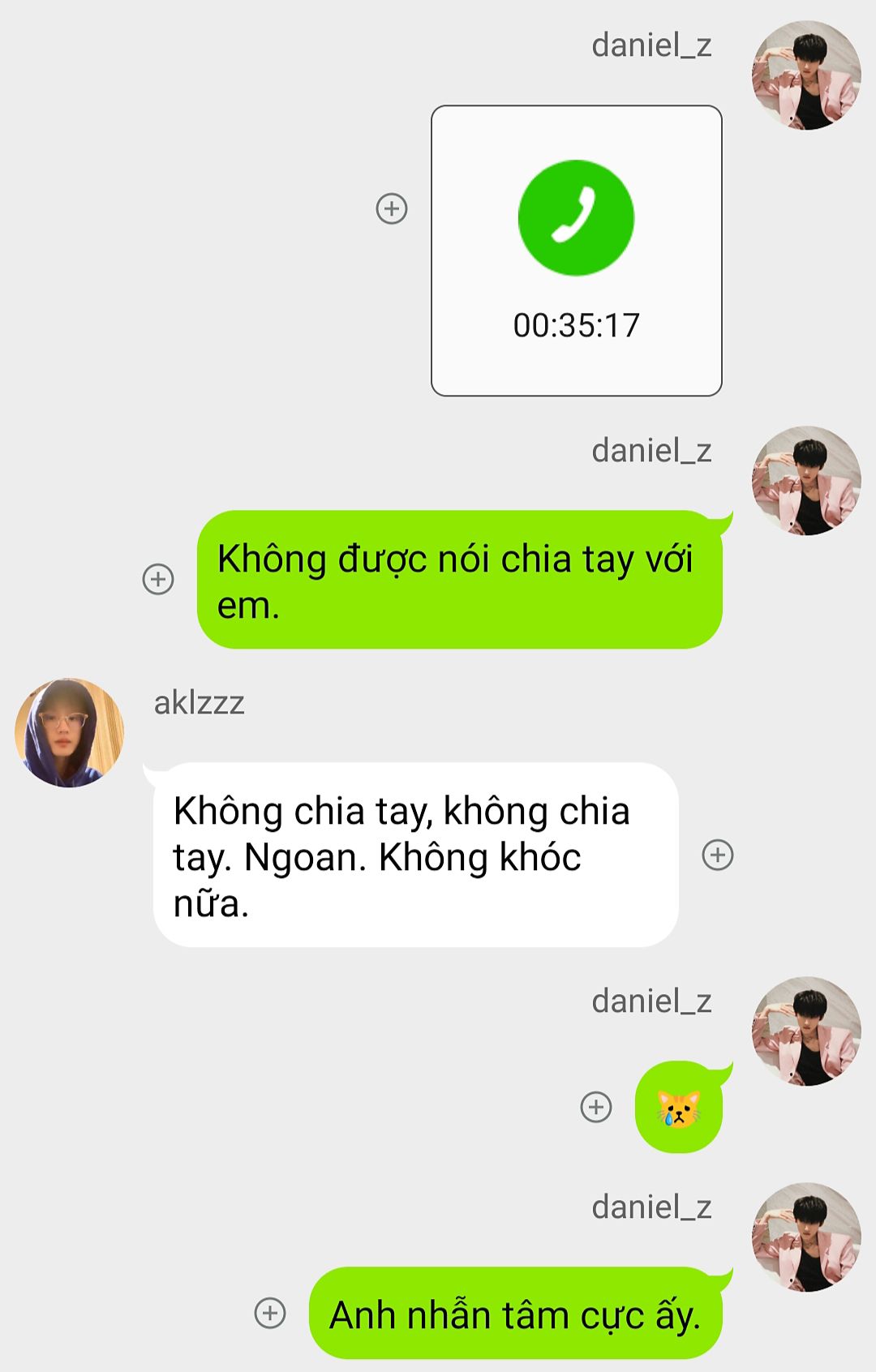Open aklzzz's profile picture
The height and width of the screenshot is (1372, 876).
tap(70, 733)
